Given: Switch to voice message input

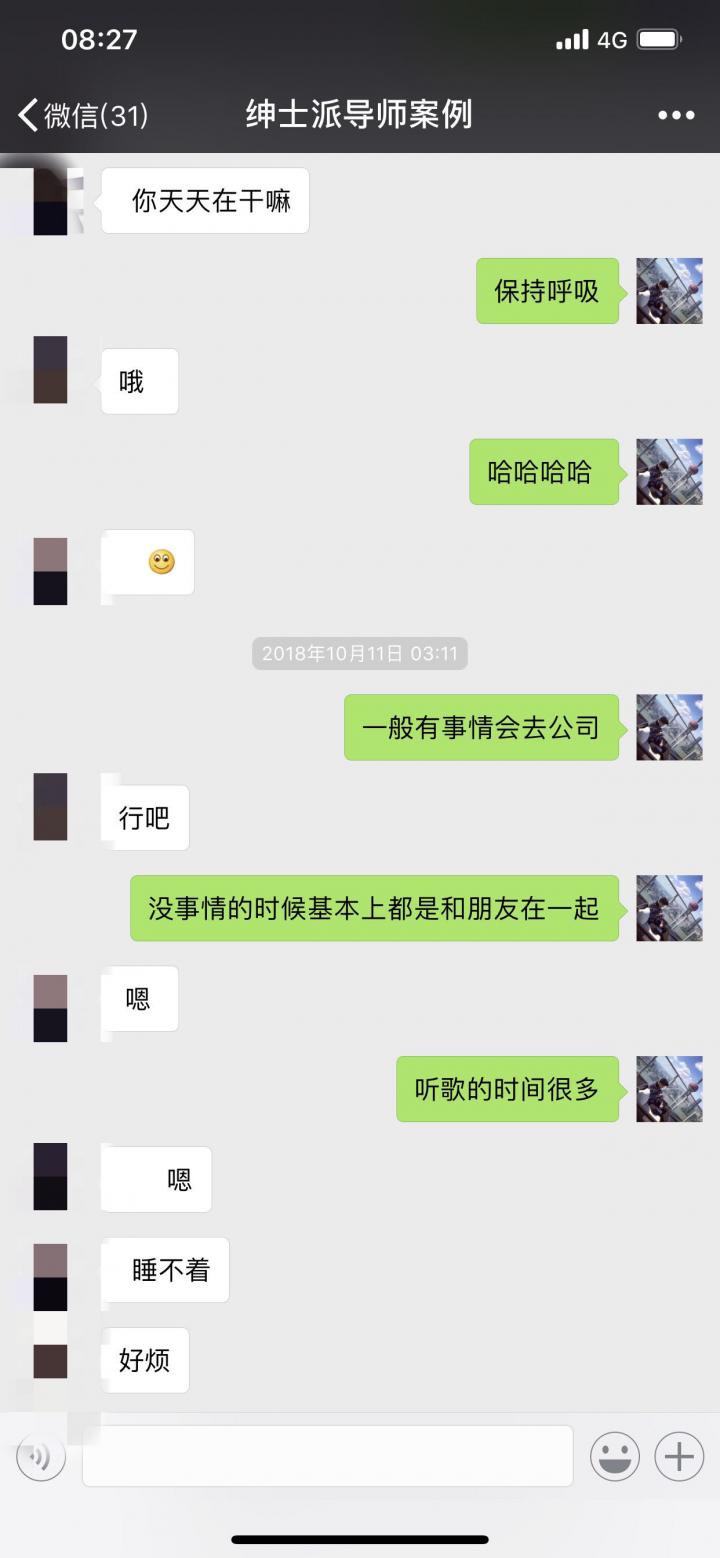Looking at the screenshot, I should tap(41, 1456).
